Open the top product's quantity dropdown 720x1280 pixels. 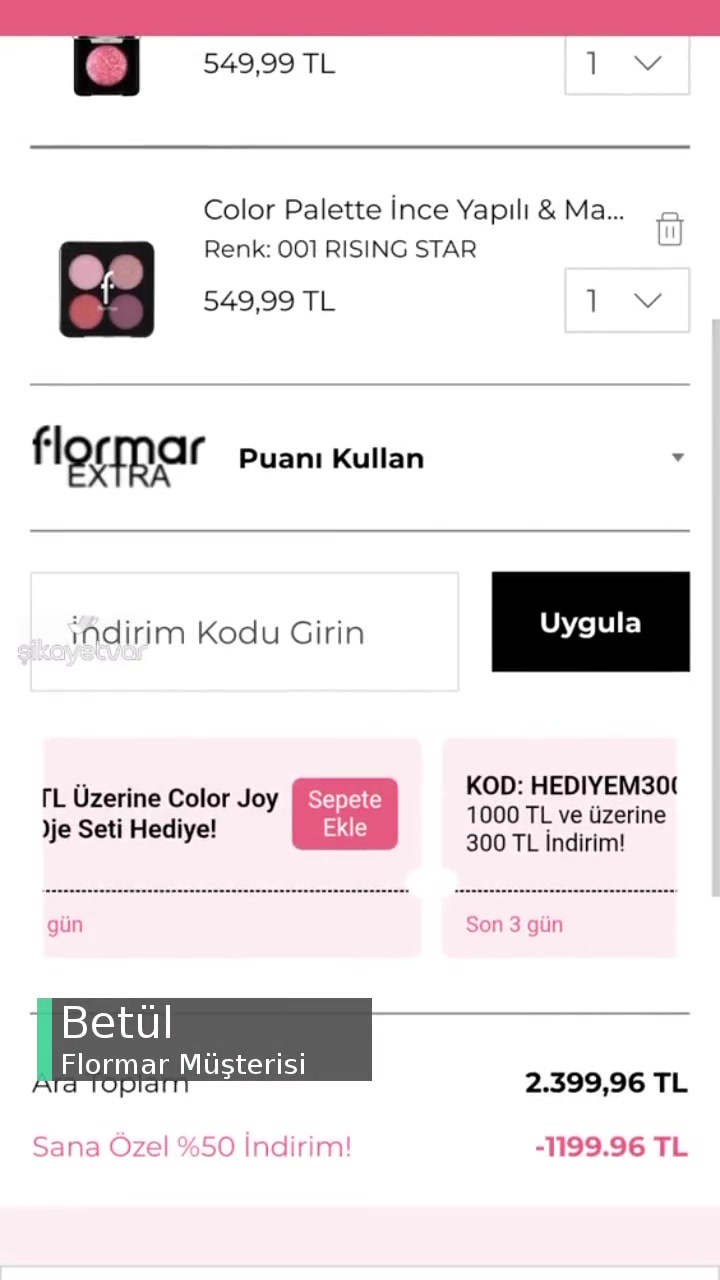[627, 63]
